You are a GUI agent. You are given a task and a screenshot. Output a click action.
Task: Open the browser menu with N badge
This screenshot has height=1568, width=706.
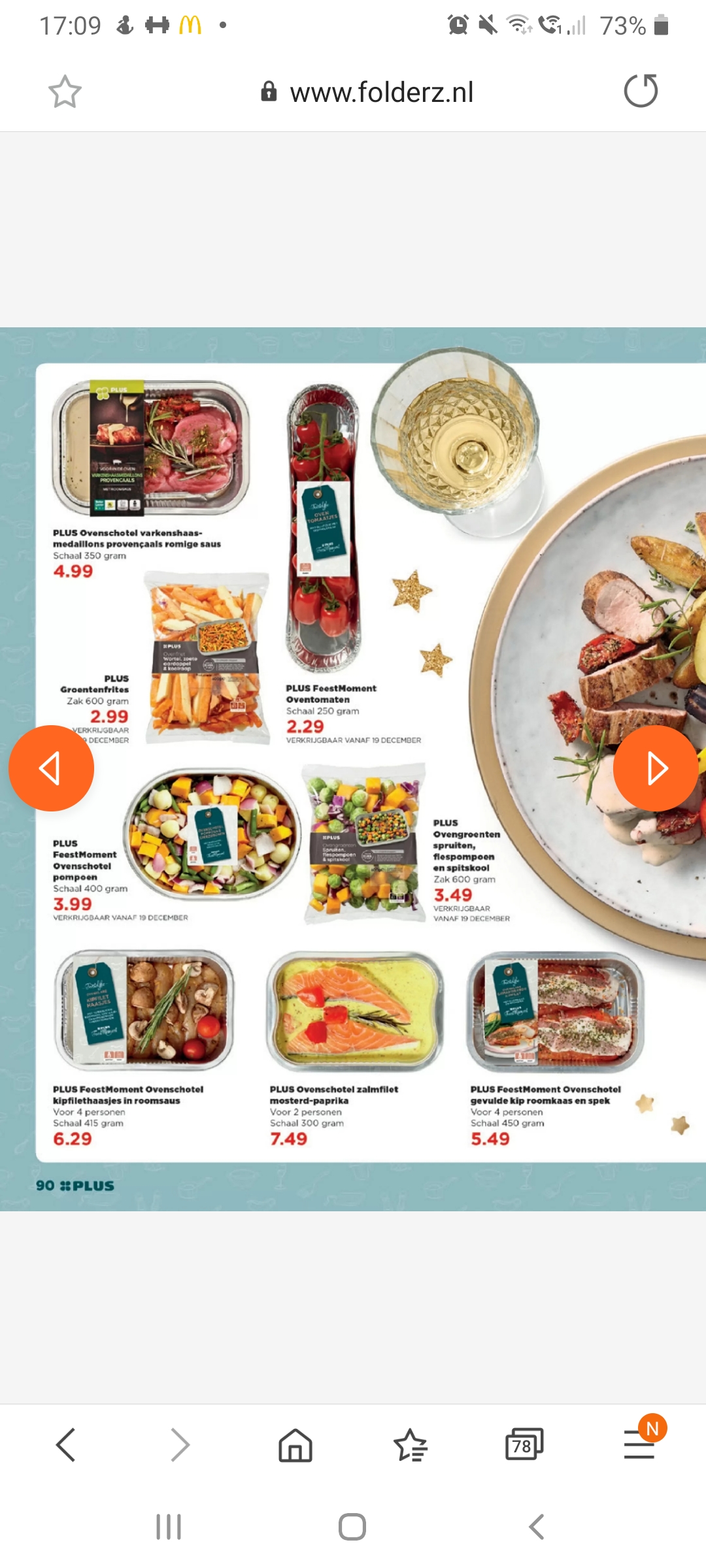click(641, 1442)
